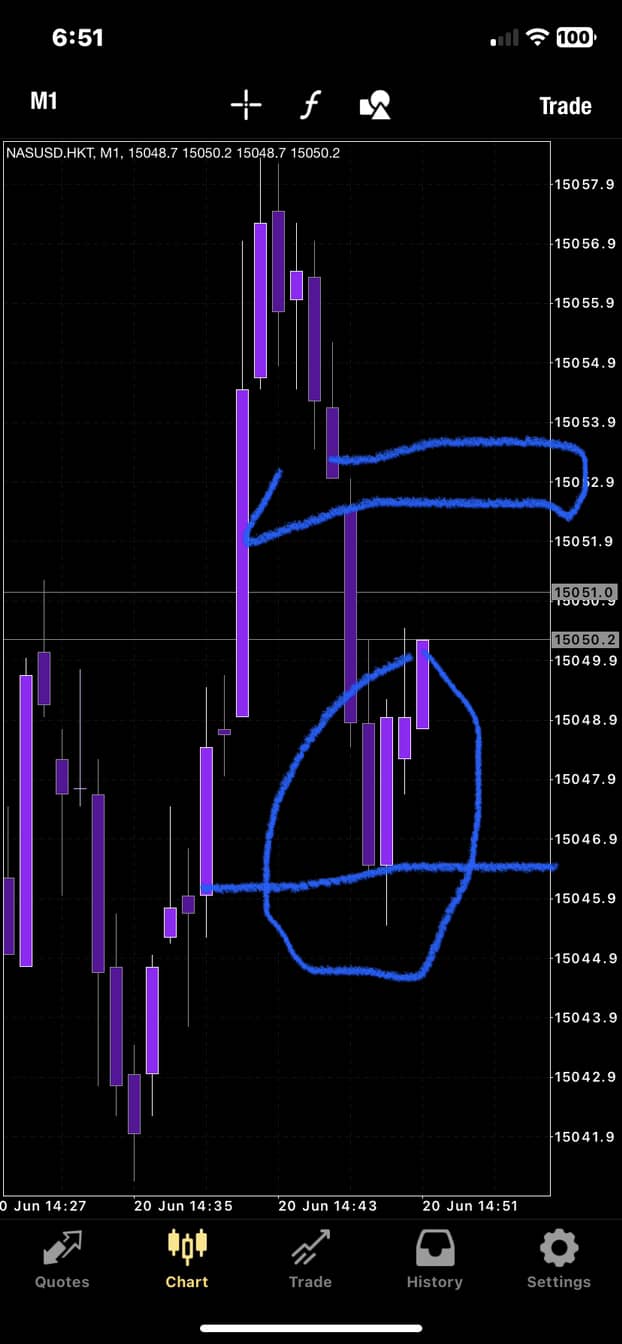Open the drawing objects tool
This screenshot has height=1344, width=622.
click(x=374, y=105)
